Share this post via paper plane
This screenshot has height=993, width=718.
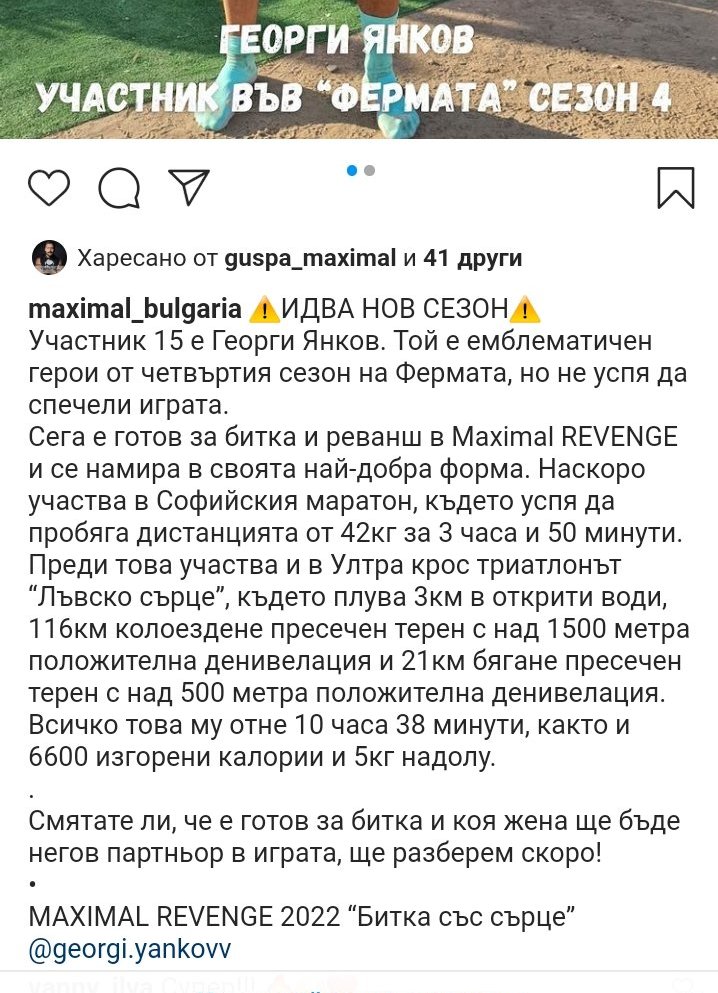click(x=188, y=187)
